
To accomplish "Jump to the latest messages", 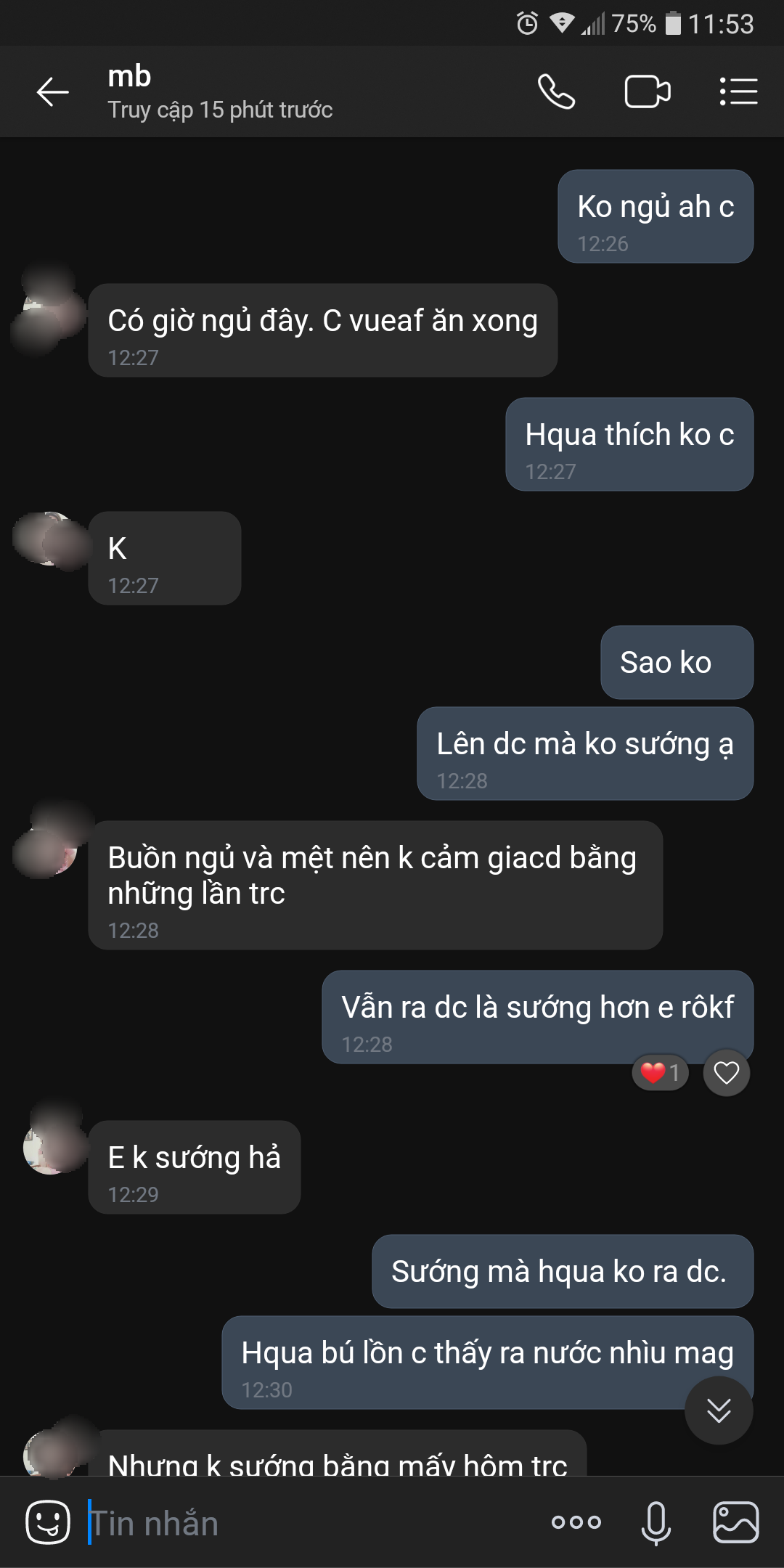I will coord(719,1410).
